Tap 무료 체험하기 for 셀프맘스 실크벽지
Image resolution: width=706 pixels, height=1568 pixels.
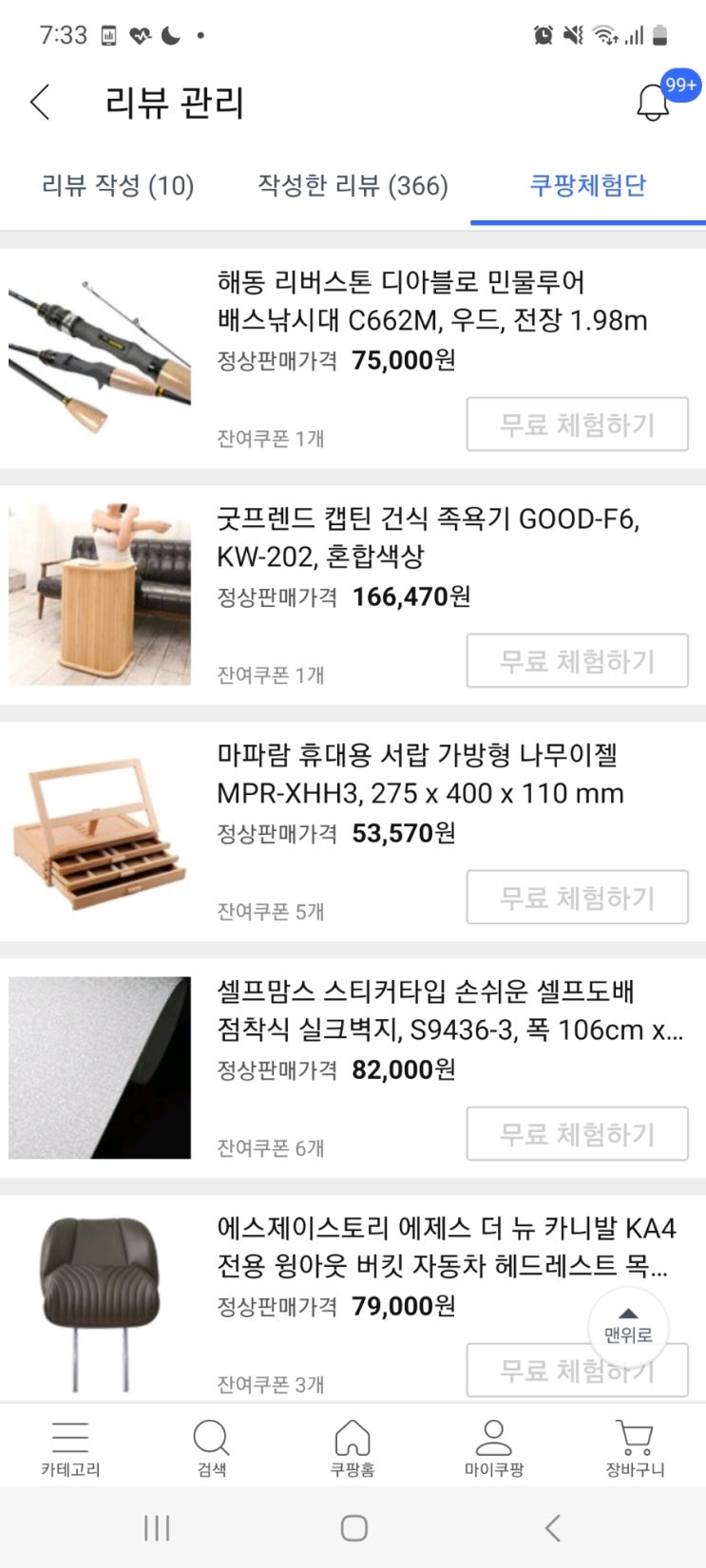click(577, 1134)
